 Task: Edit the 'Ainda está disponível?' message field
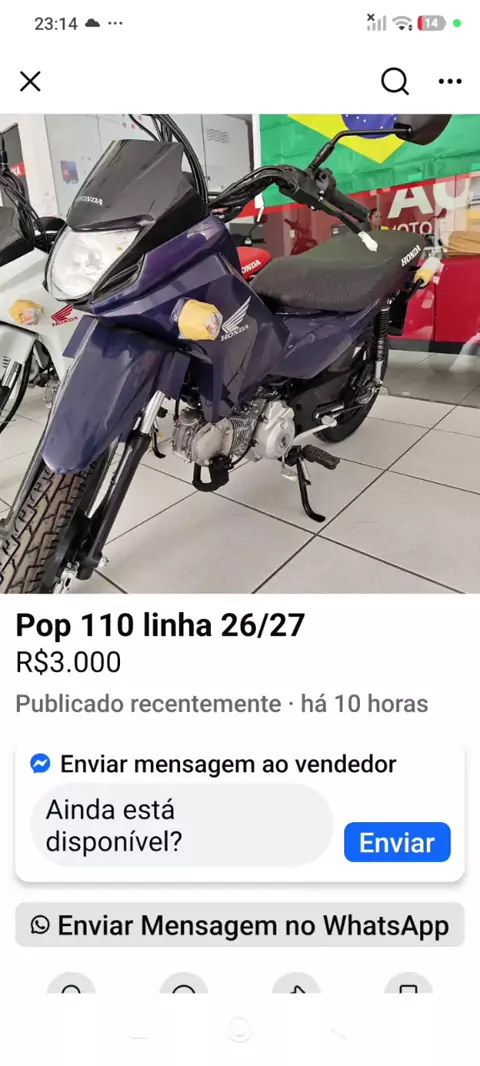[182, 825]
